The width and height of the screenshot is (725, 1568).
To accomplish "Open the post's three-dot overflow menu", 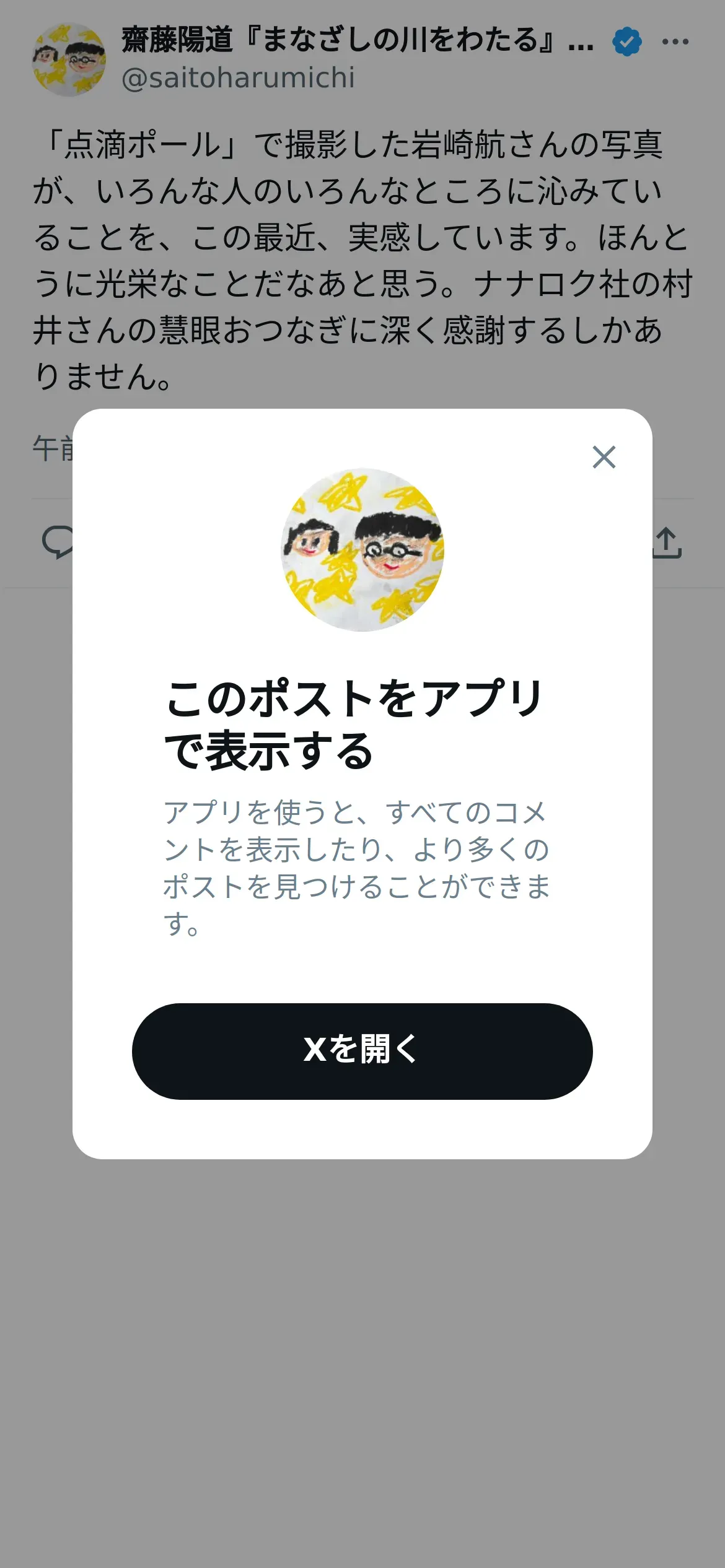I will (x=675, y=41).
